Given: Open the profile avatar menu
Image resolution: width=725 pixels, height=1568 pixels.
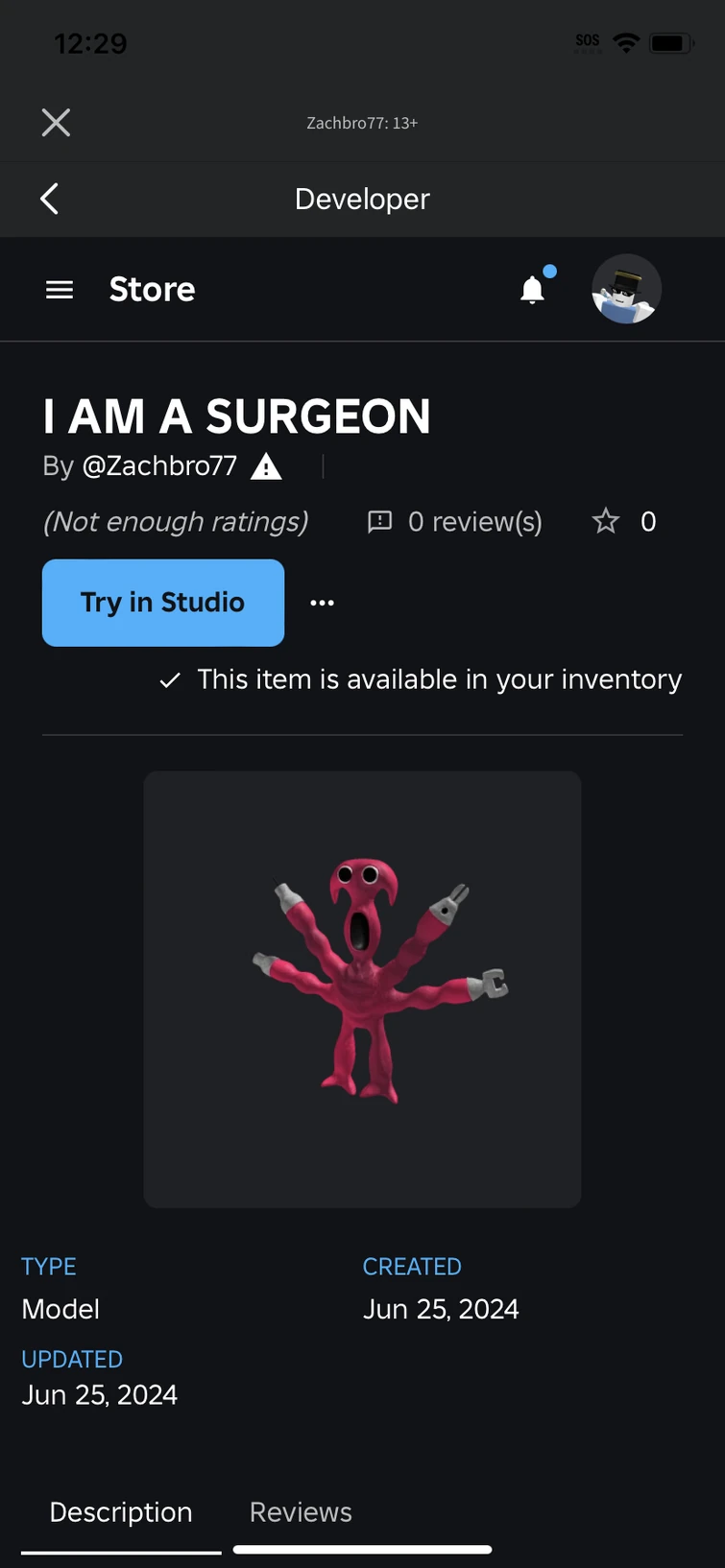Looking at the screenshot, I should (626, 290).
